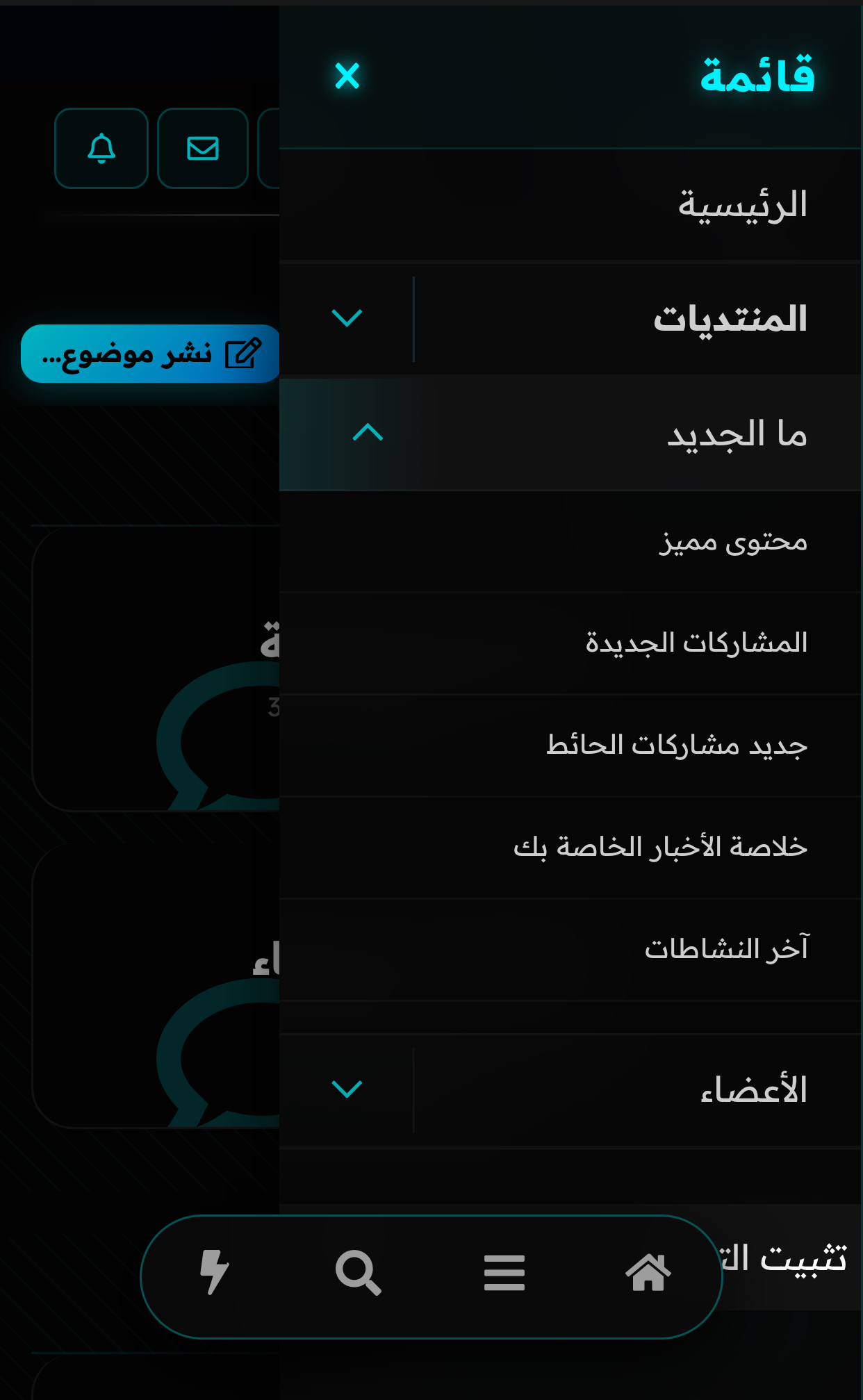863x1400 pixels.
Task: Open خلاصة الأخبار الخاصة بك
Action: tap(660, 847)
